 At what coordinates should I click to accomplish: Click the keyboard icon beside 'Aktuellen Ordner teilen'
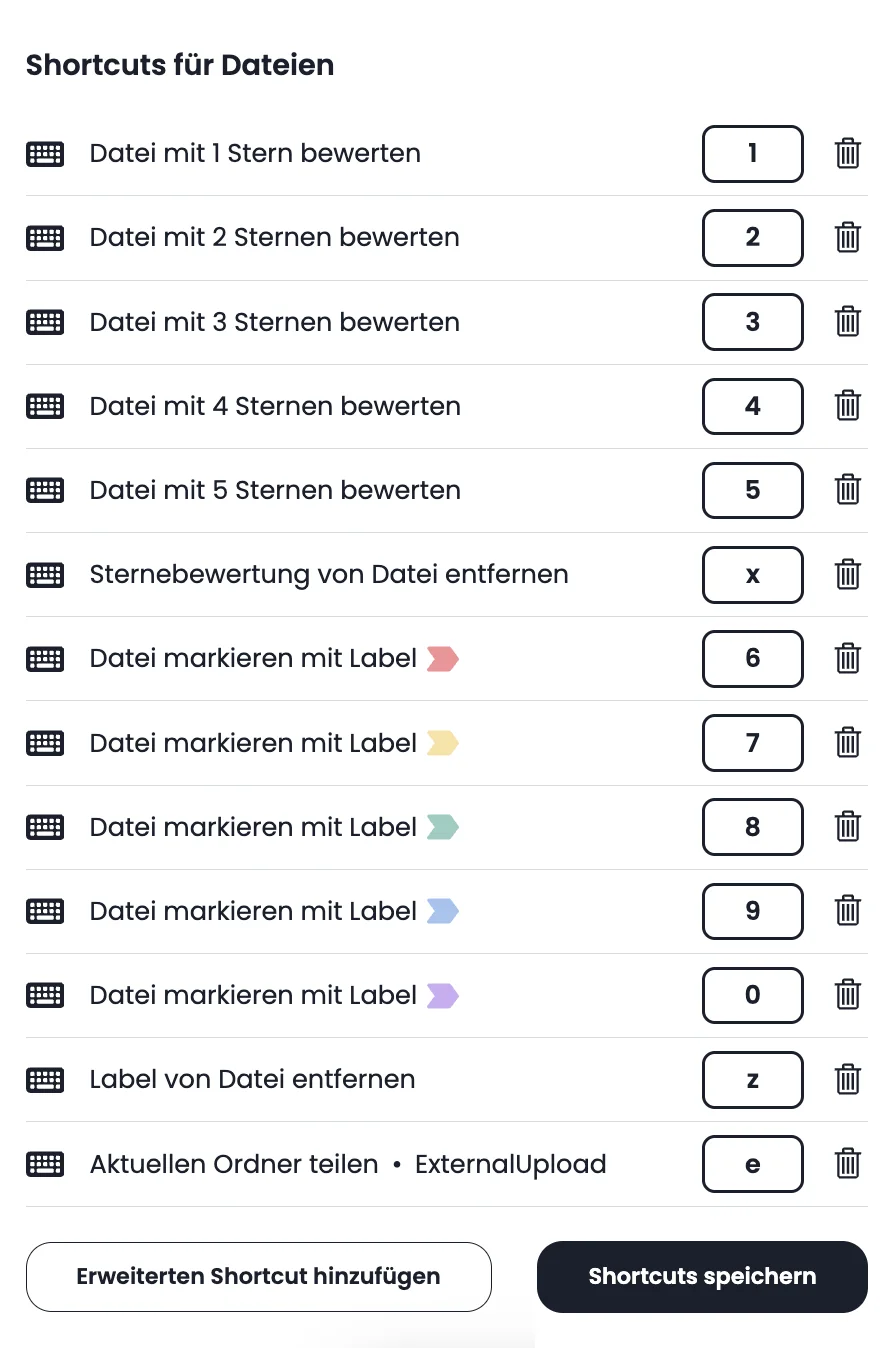coord(45,1163)
